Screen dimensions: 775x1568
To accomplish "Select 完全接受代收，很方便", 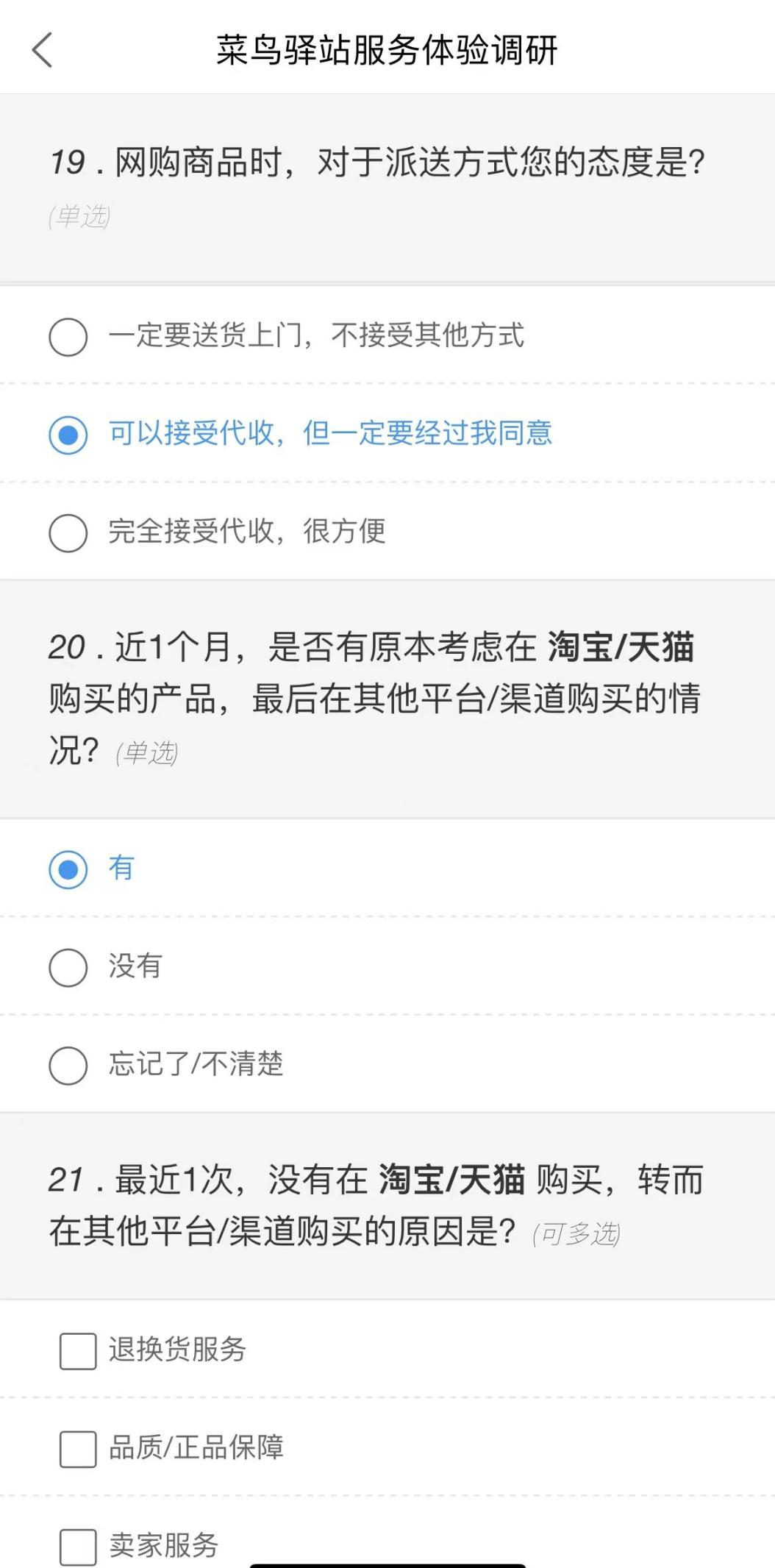I will [68, 532].
